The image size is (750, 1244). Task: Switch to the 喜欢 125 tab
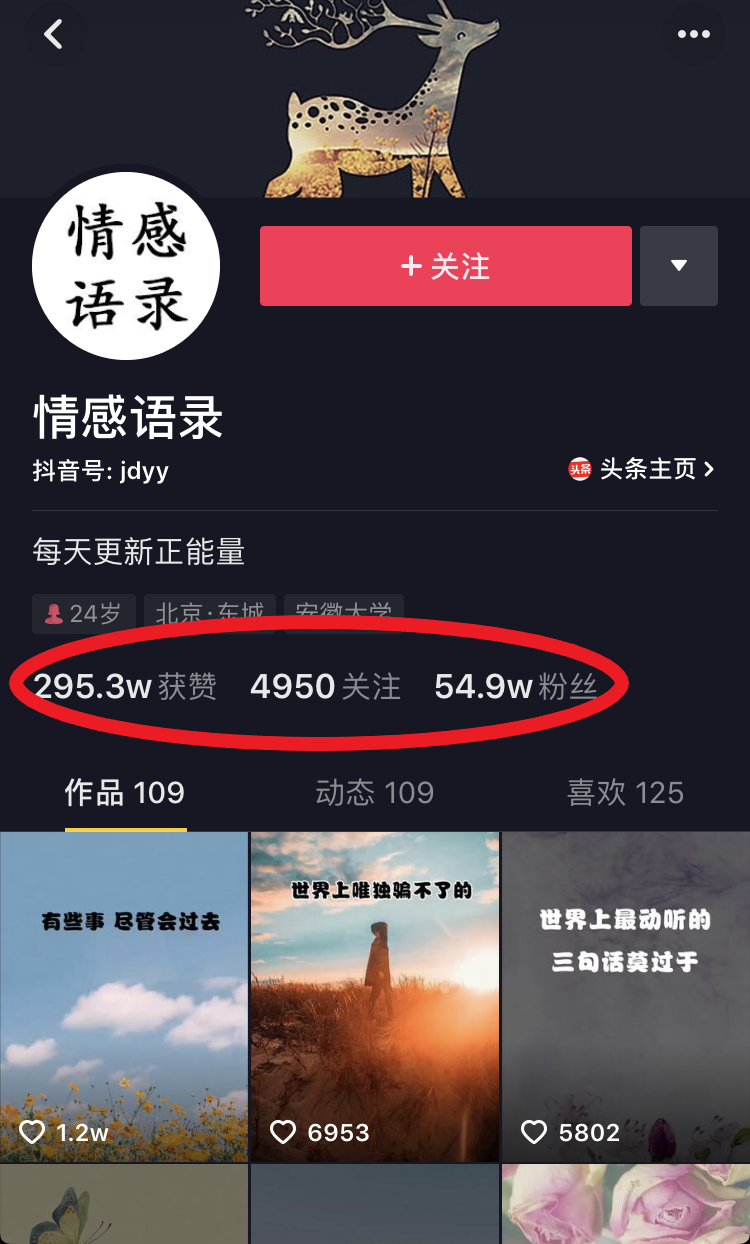coord(625,793)
